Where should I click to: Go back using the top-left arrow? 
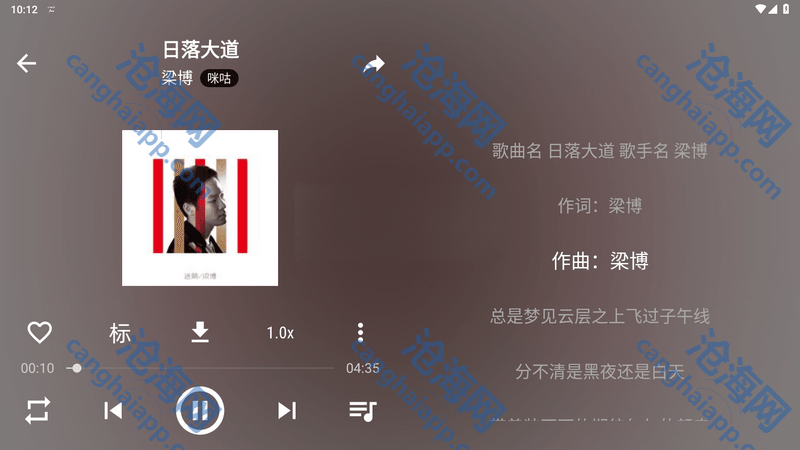coord(27,63)
